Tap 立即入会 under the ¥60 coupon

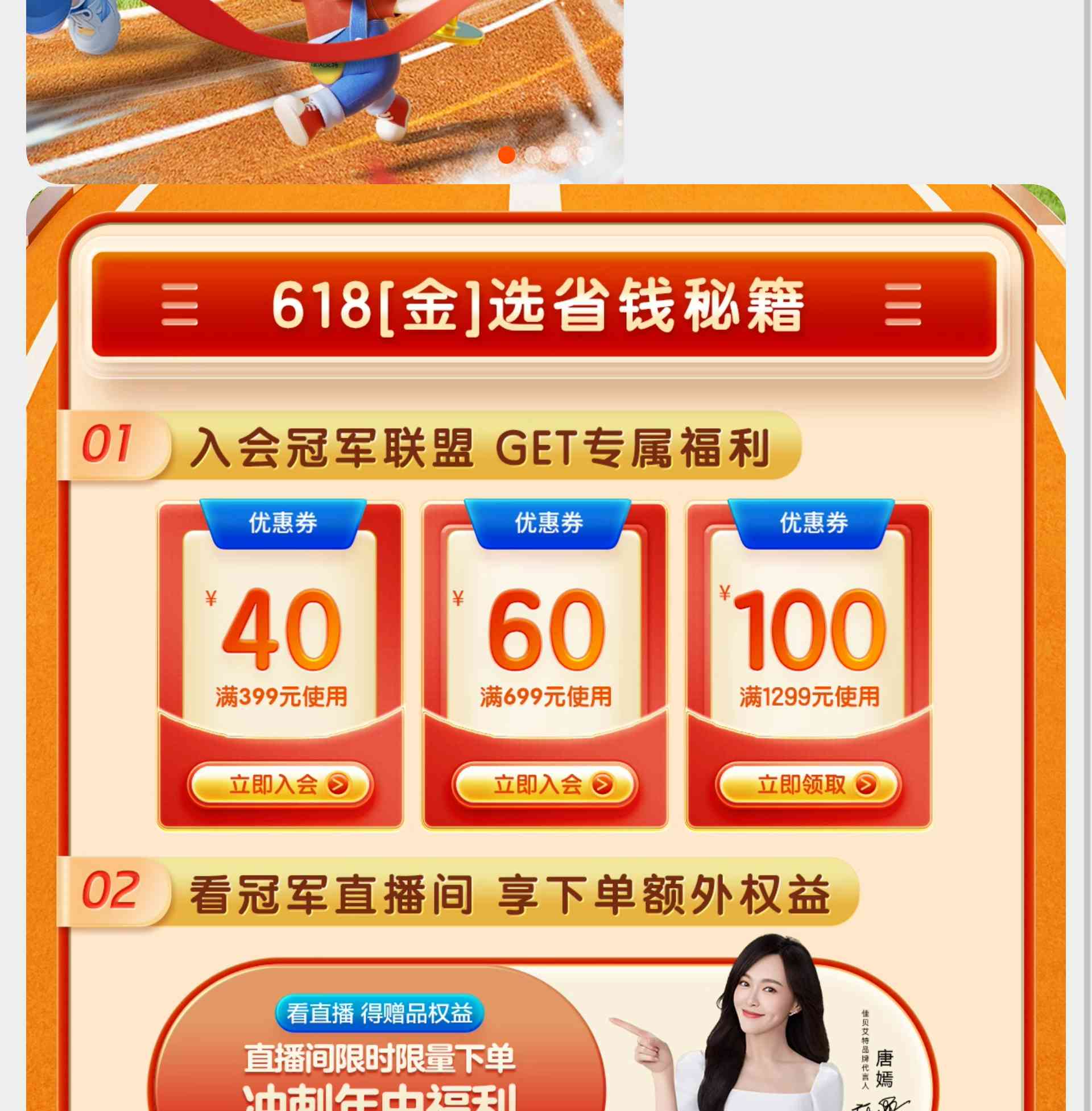tap(544, 784)
